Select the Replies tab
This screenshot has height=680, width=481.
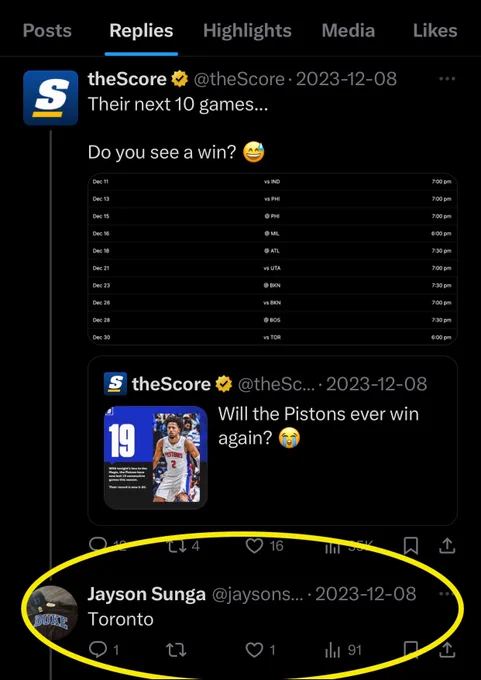tap(141, 31)
